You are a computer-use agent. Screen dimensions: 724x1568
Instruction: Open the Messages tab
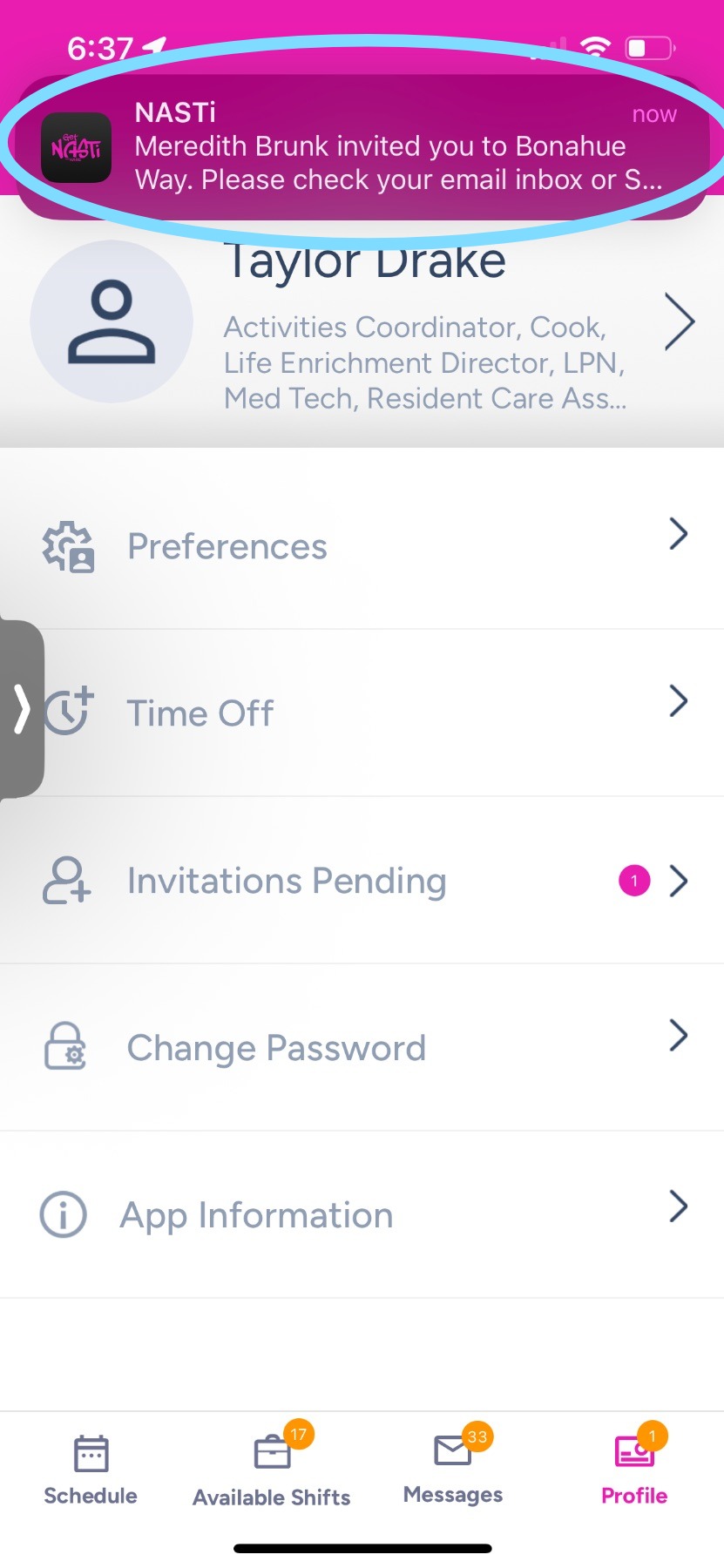[x=453, y=1470]
